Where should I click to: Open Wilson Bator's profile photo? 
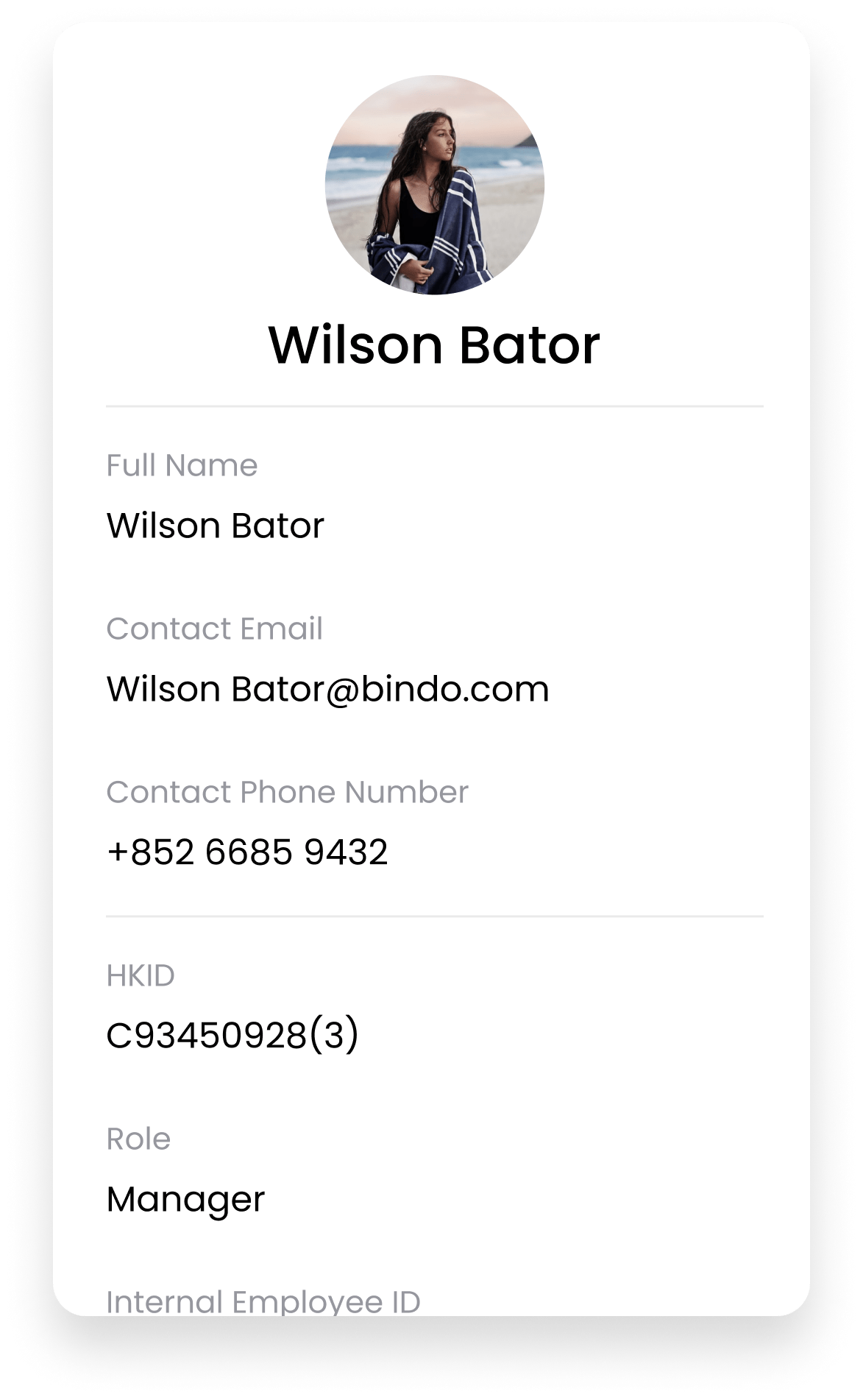point(435,185)
